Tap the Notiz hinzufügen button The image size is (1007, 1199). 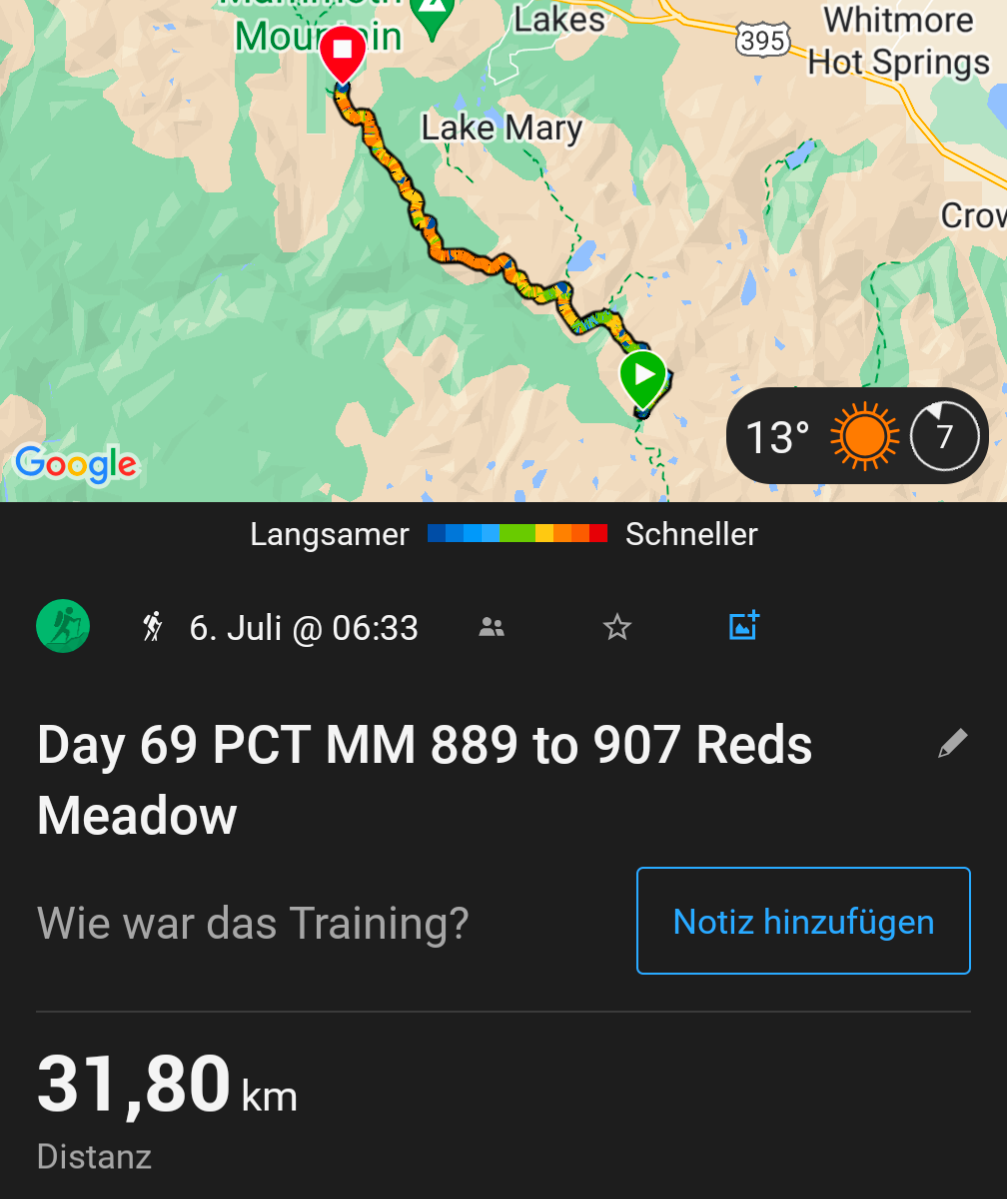803,921
